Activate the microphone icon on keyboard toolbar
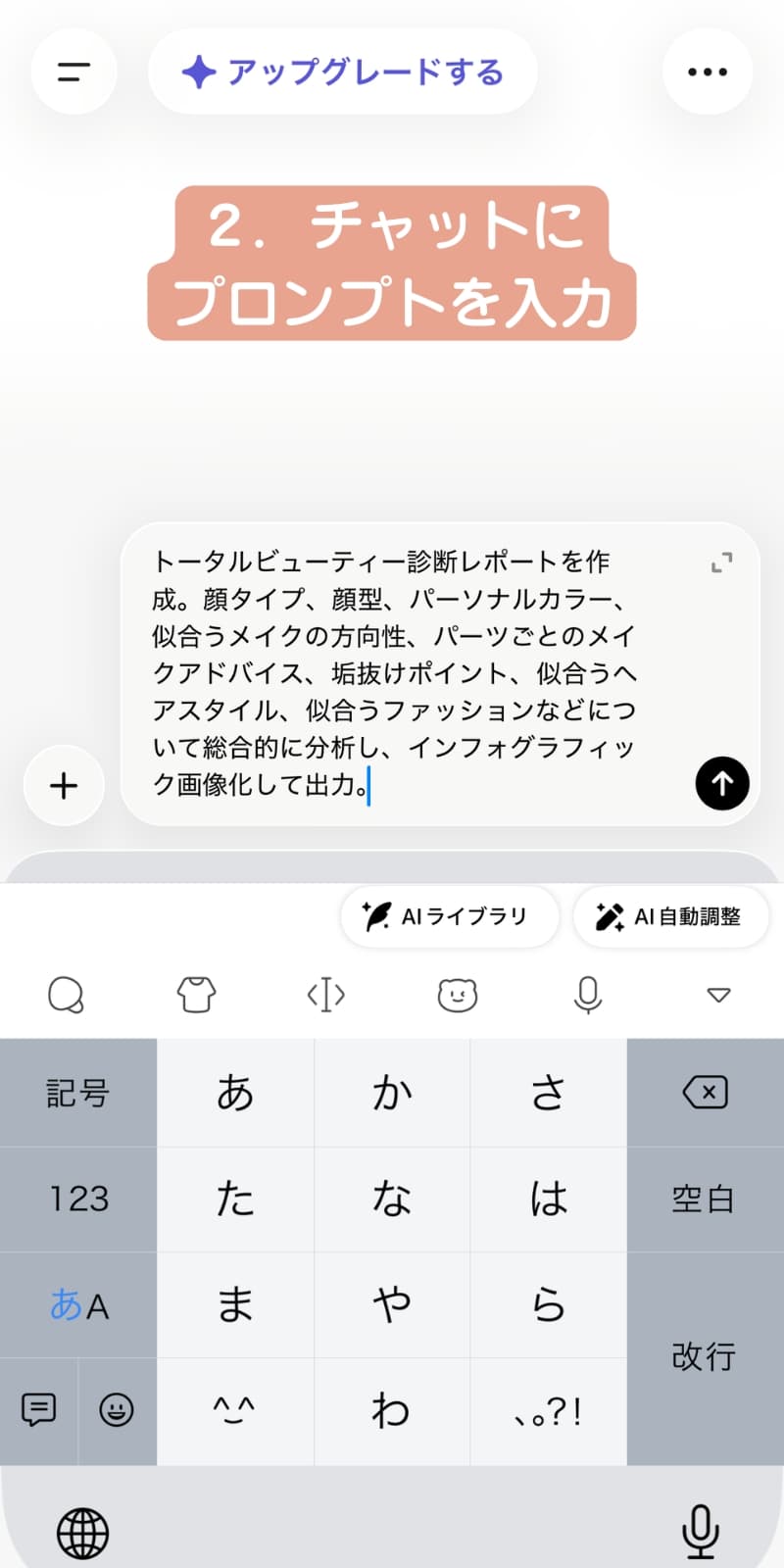 (x=587, y=994)
